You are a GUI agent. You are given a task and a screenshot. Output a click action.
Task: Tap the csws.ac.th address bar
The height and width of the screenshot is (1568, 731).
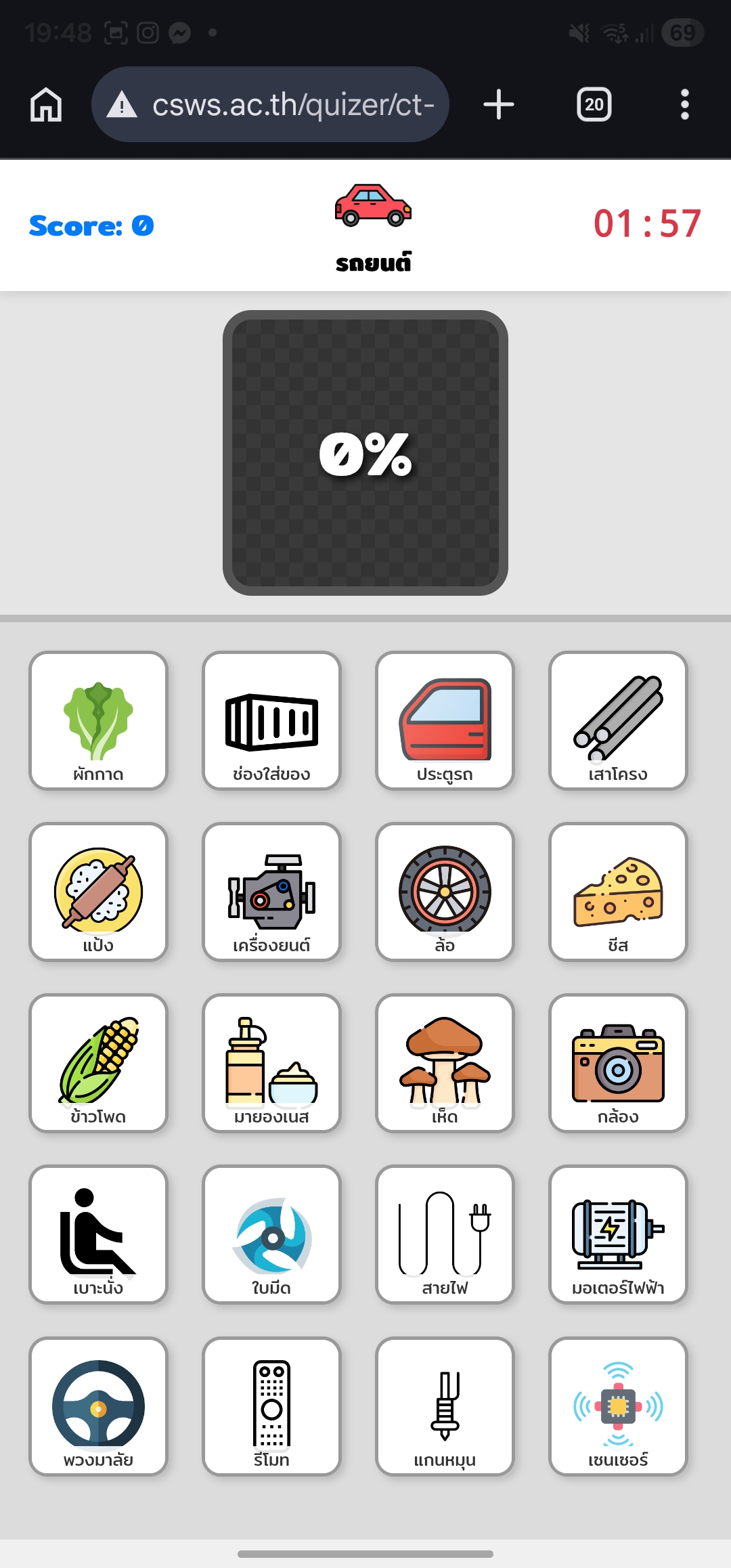[x=271, y=105]
